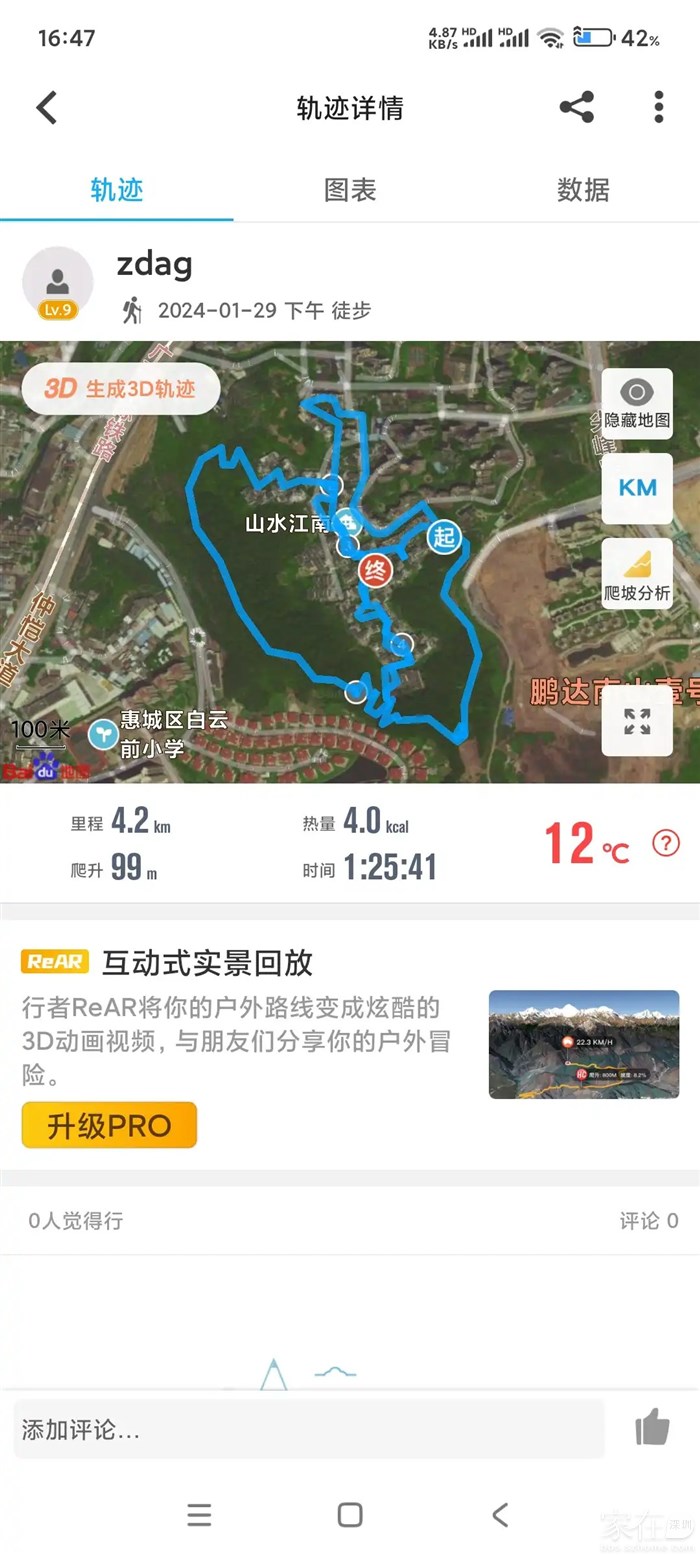Switch to the 图表 tab
This screenshot has width=700, height=1555.
coord(350,190)
